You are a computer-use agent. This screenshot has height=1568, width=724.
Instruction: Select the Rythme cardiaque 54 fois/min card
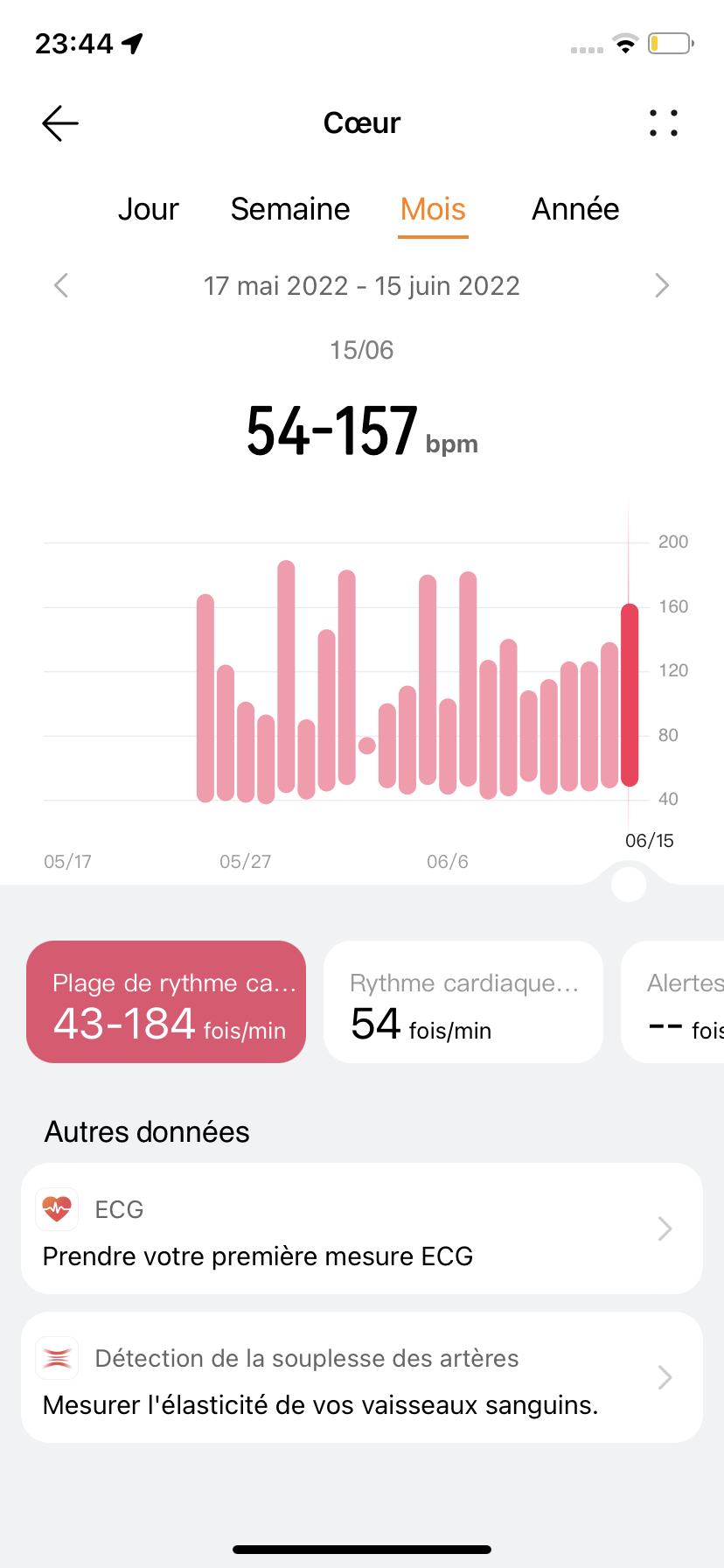tap(463, 1002)
